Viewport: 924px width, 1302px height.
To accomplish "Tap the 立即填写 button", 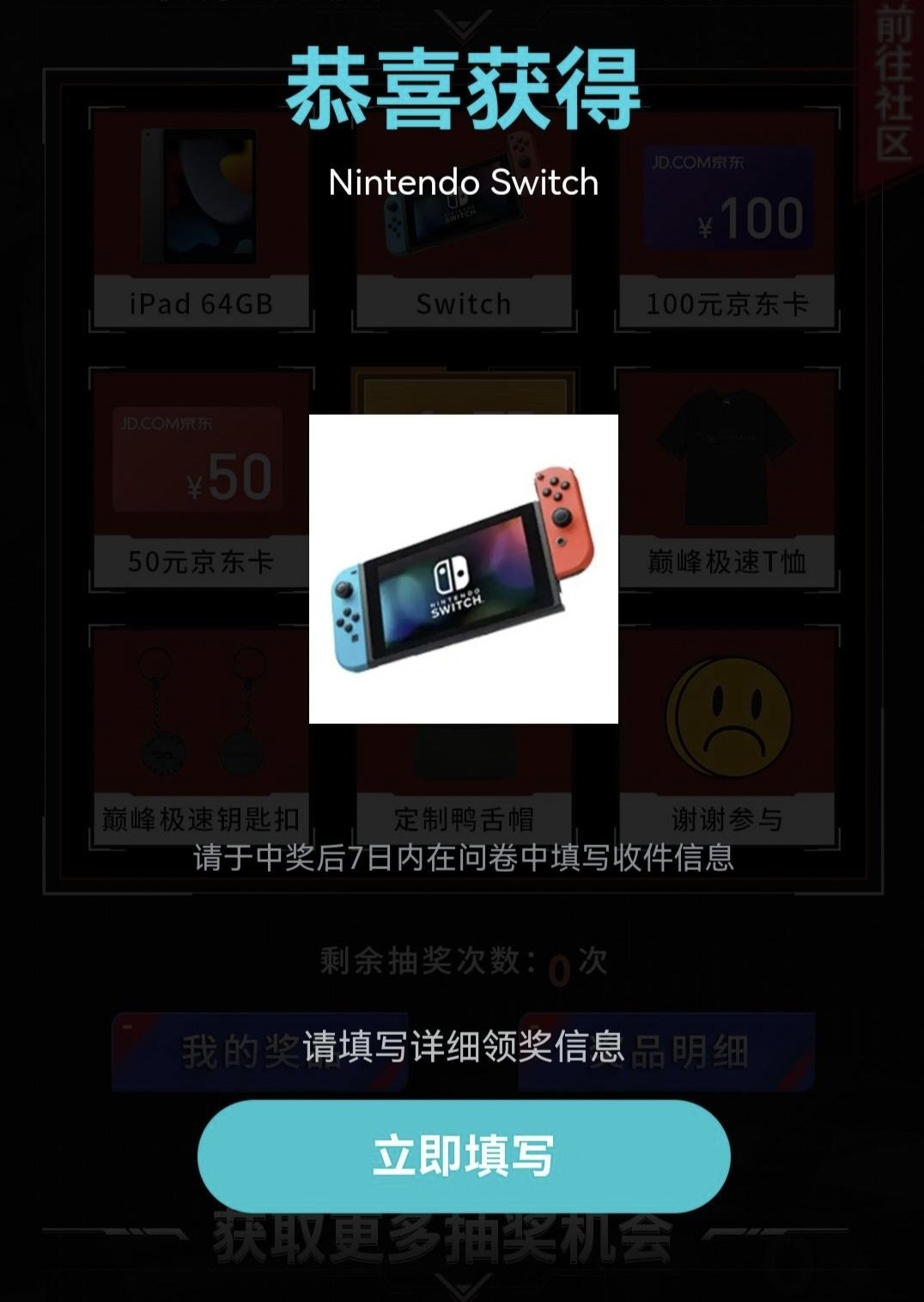I will coord(464,1156).
